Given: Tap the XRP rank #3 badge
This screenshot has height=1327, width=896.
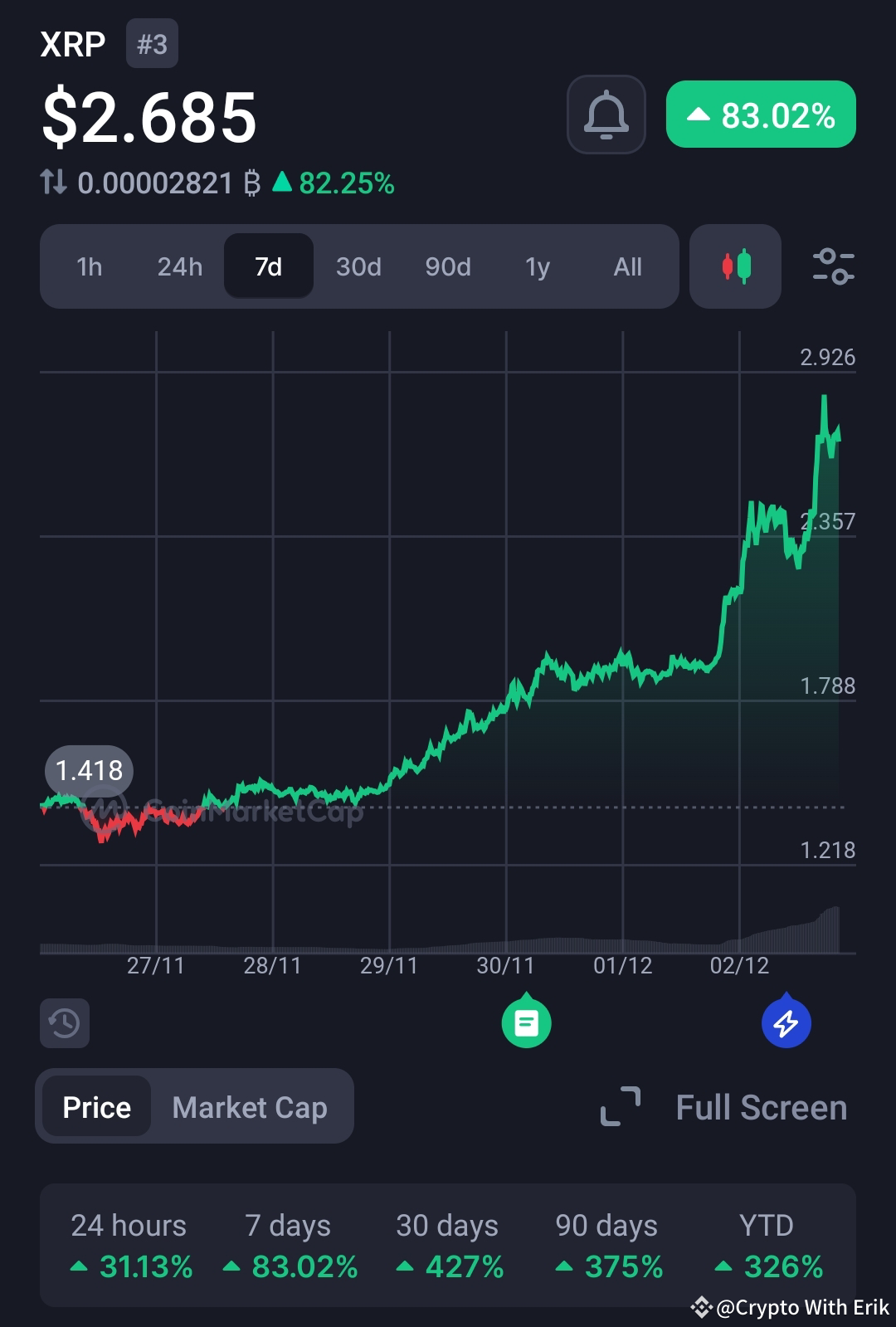Looking at the screenshot, I should tap(152, 44).
